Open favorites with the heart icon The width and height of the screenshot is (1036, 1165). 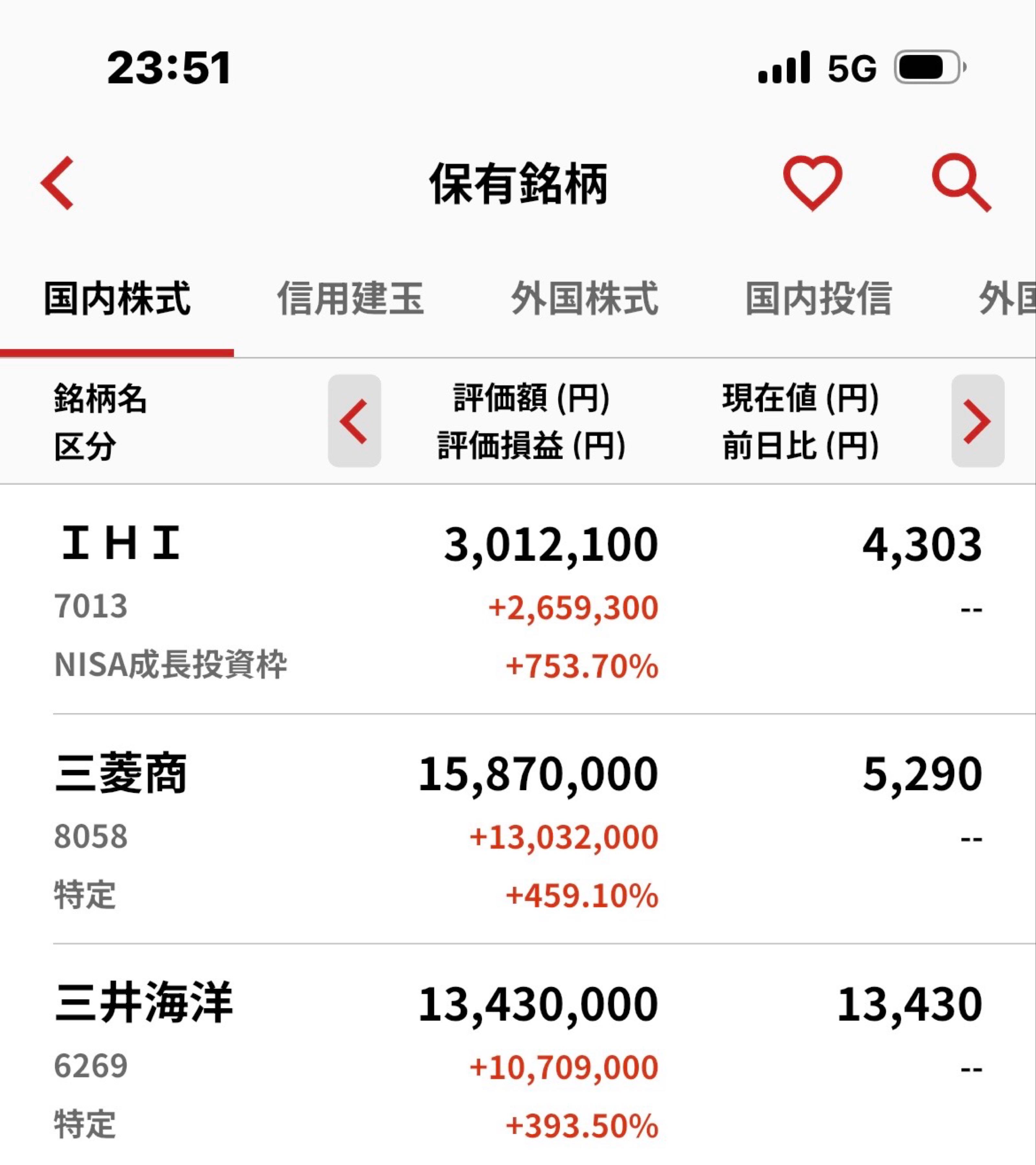[812, 183]
